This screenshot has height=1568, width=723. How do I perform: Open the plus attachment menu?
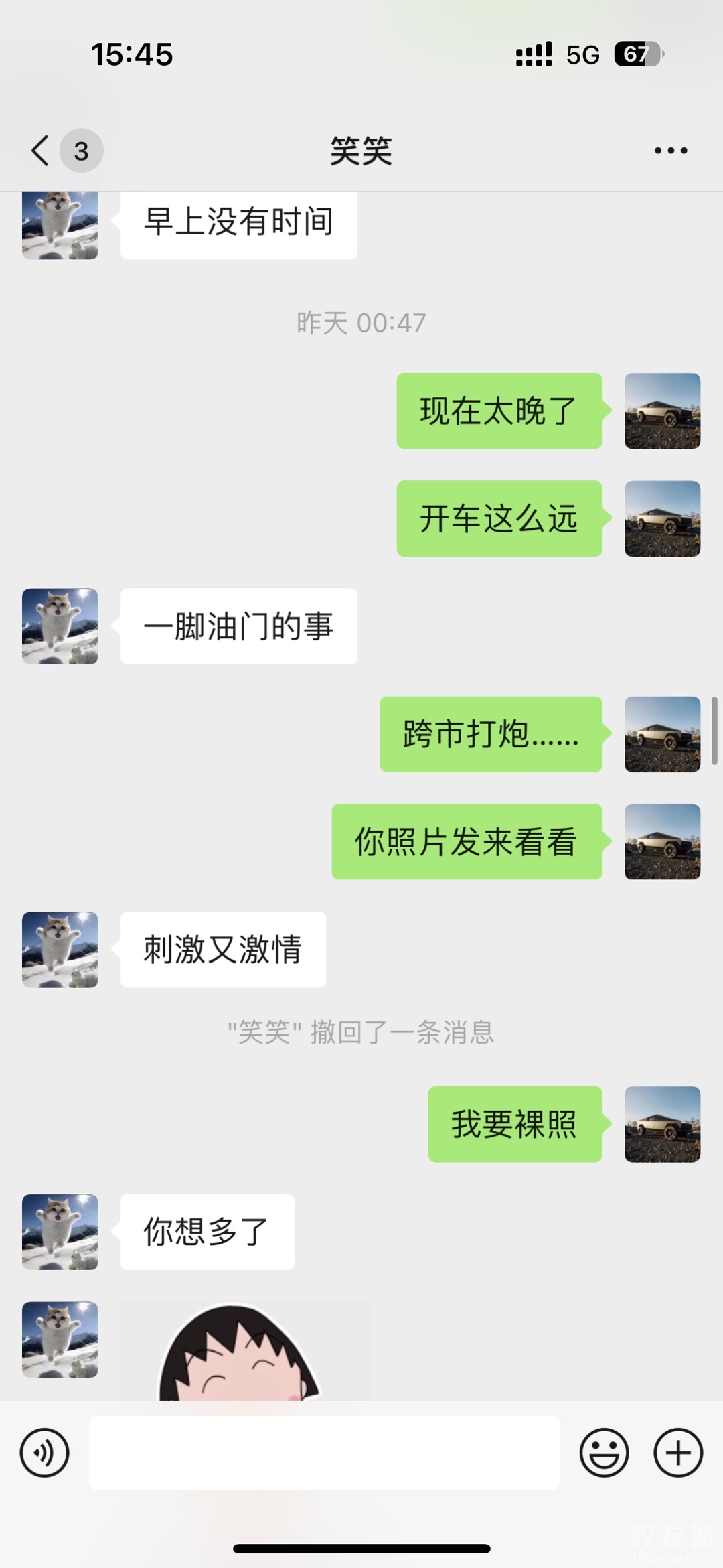(x=678, y=1453)
